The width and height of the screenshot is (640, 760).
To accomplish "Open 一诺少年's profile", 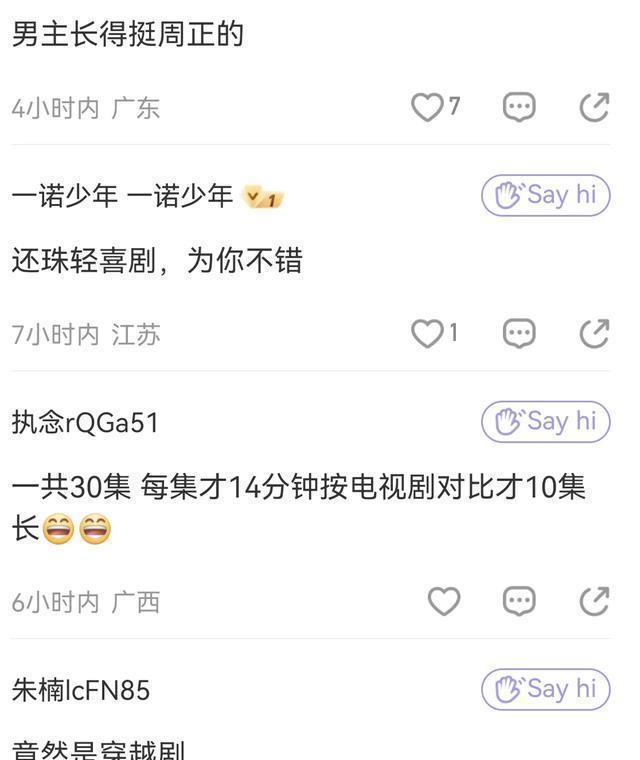I will [x=65, y=196].
